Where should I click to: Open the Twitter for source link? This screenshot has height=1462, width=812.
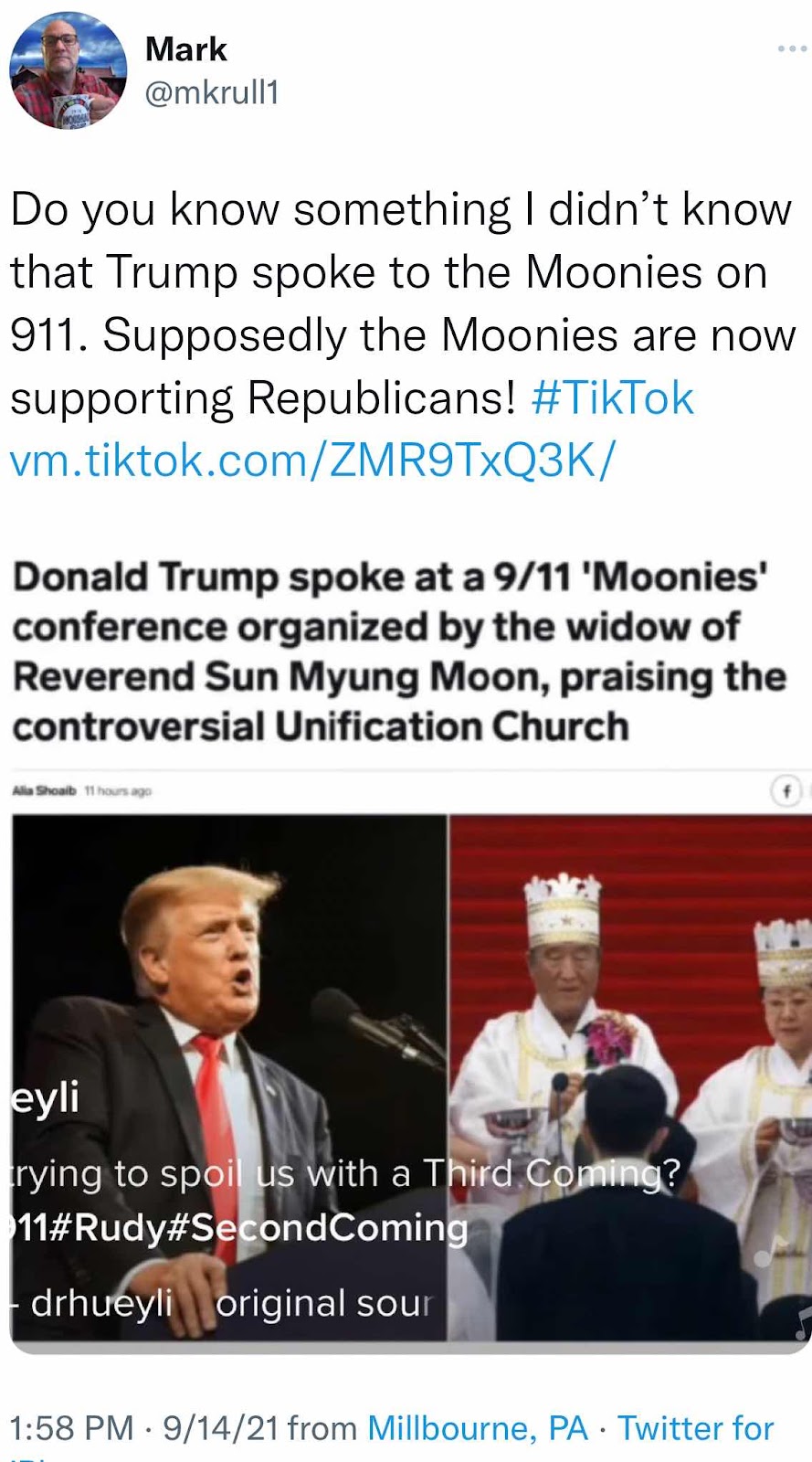(696, 1427)
